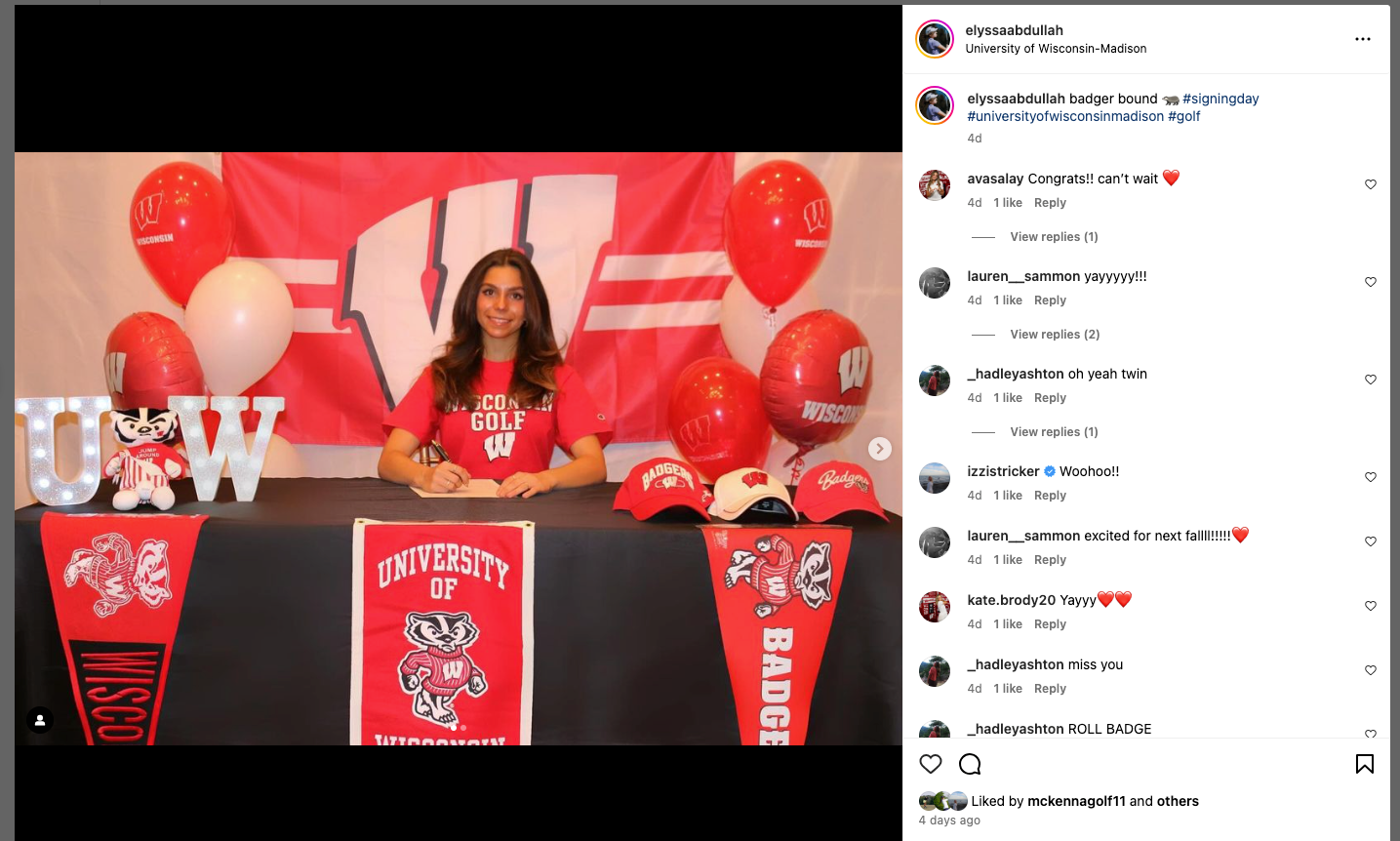This screenshot has width=1400, height=841.
Task: Visit mckennagolf11's profile from likes
Action: (x=1076, y=801)
